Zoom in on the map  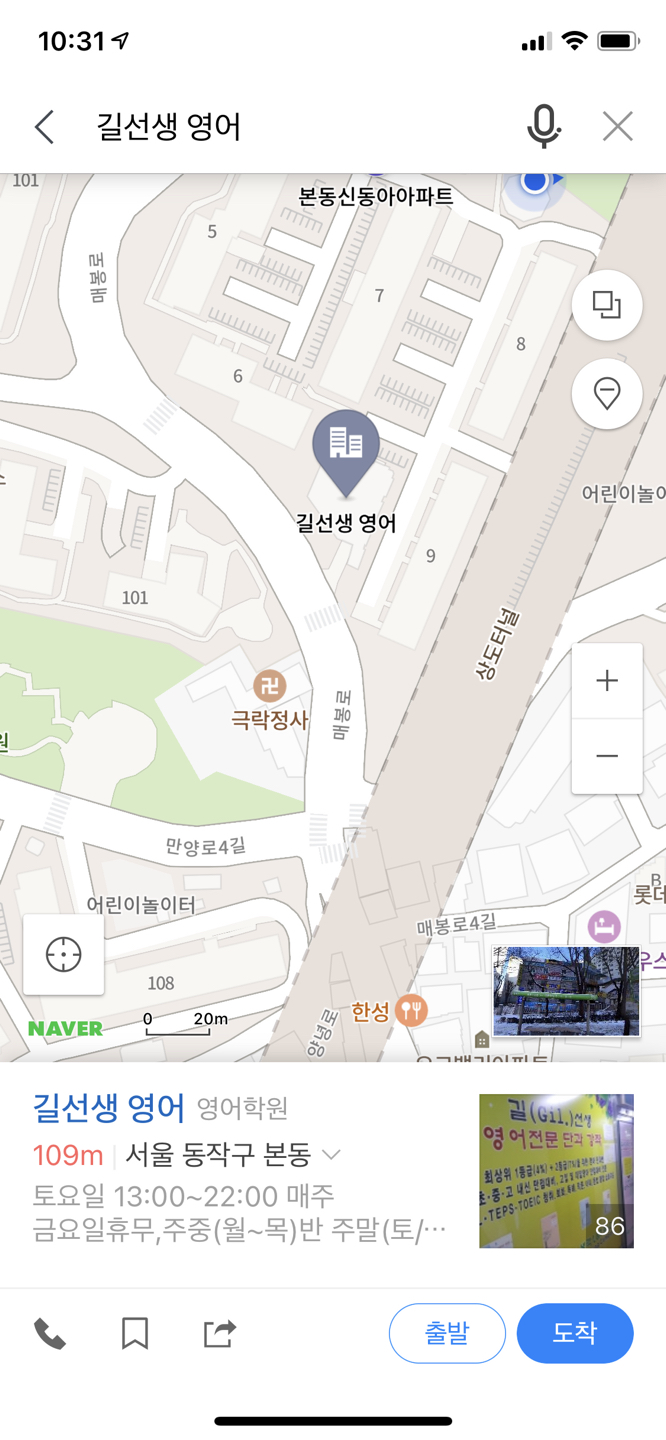pos(607,681)
